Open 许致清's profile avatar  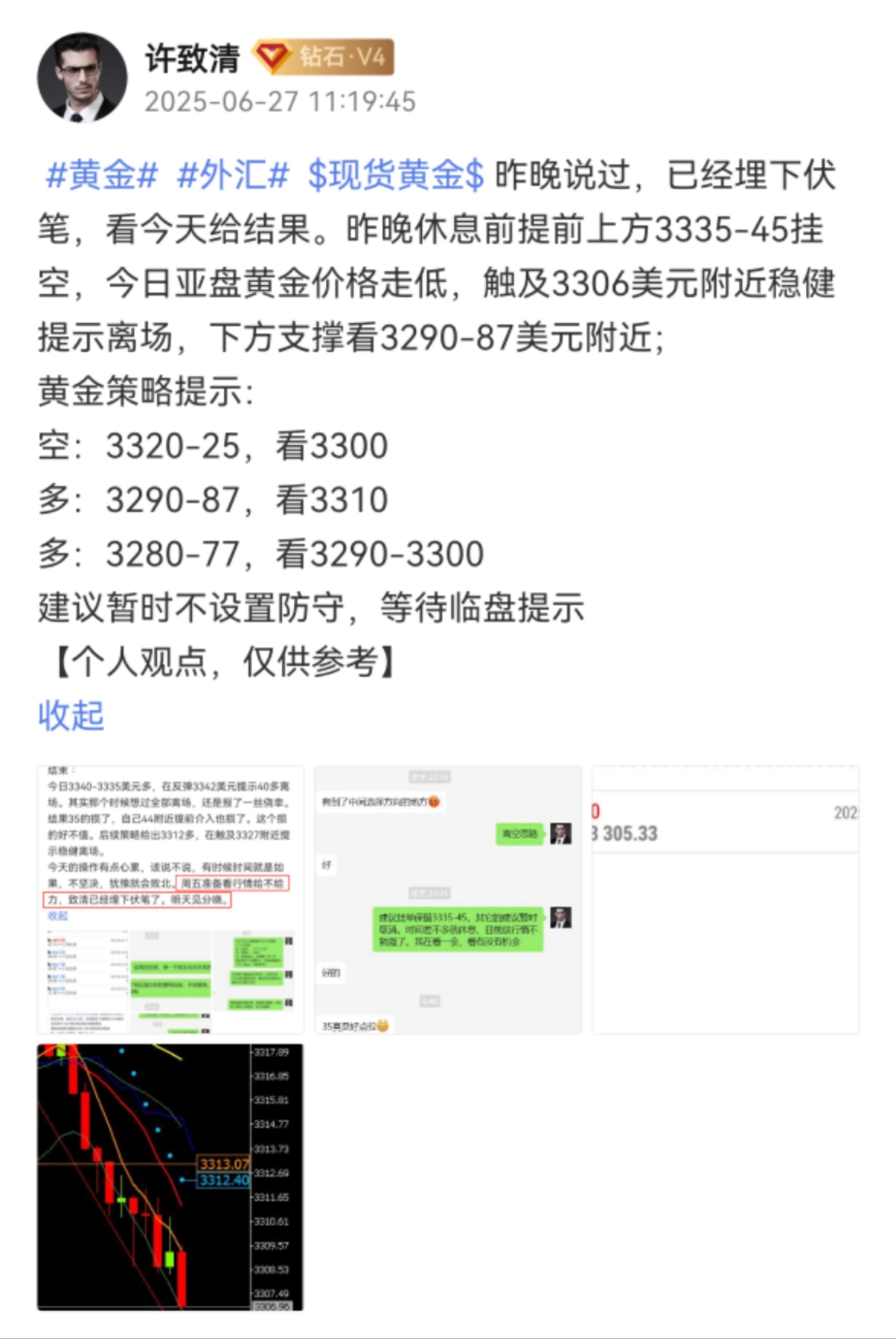(82, 78)
